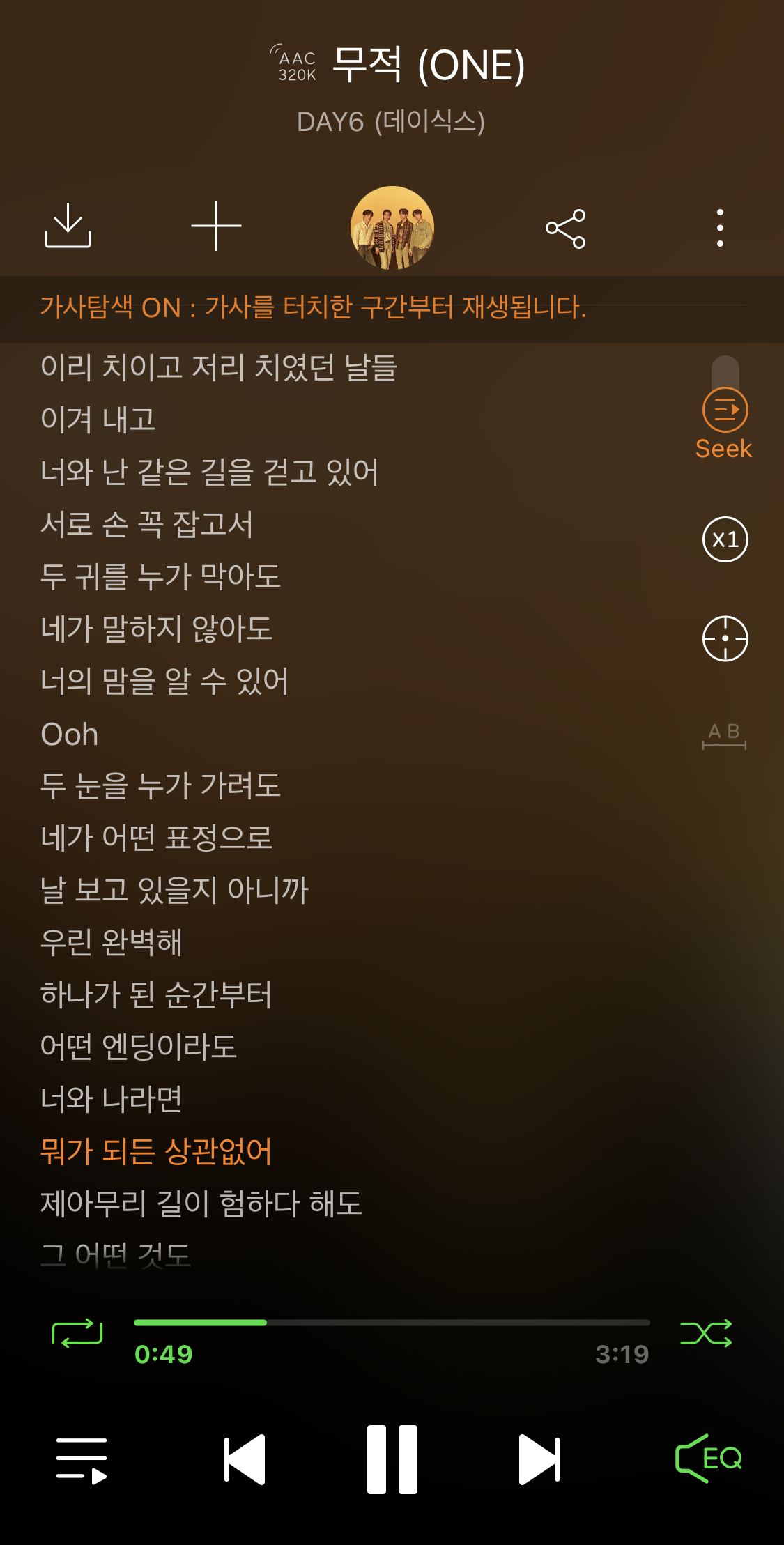Viewport: 784px width, 1545px height.
Task: Download the song 무적 (ONE)
Action: 68,226
